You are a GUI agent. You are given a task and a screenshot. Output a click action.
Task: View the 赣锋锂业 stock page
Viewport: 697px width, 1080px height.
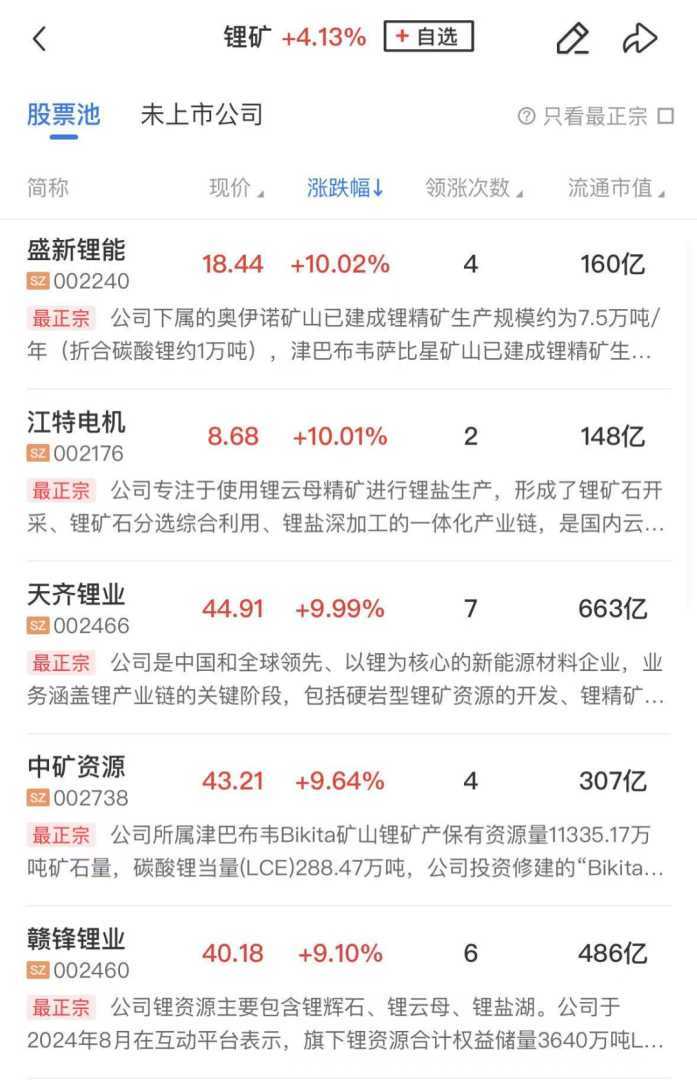coord(76,939)
